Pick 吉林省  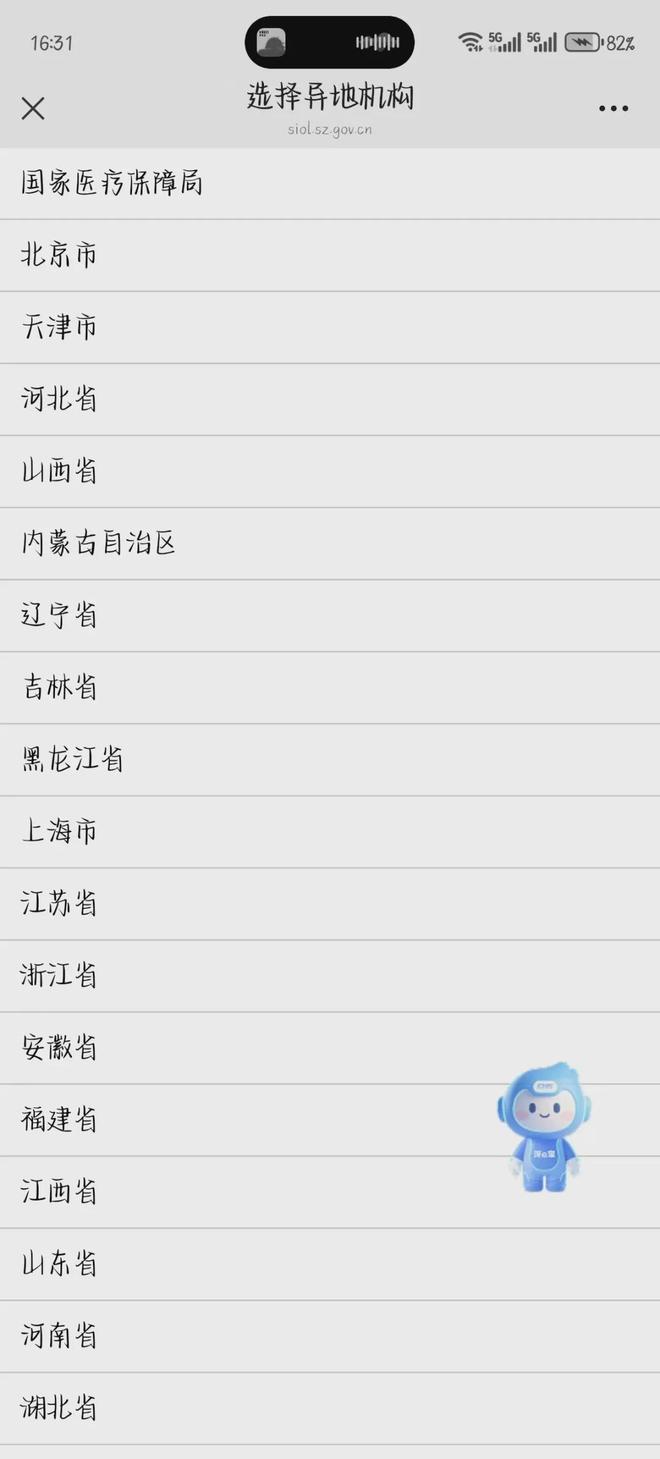[x=60, y=687]
